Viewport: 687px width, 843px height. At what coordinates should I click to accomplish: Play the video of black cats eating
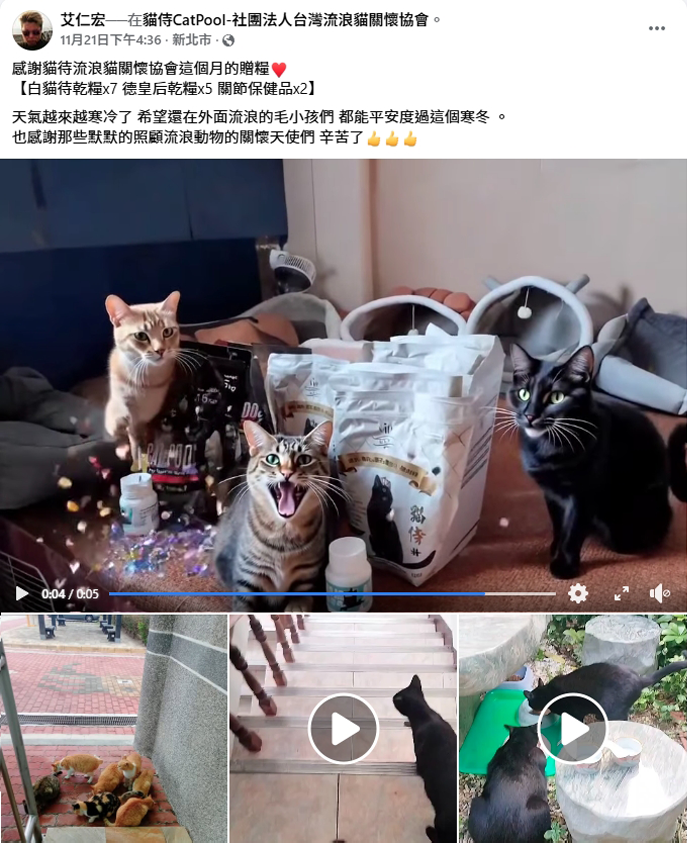[x=573, y=728]
